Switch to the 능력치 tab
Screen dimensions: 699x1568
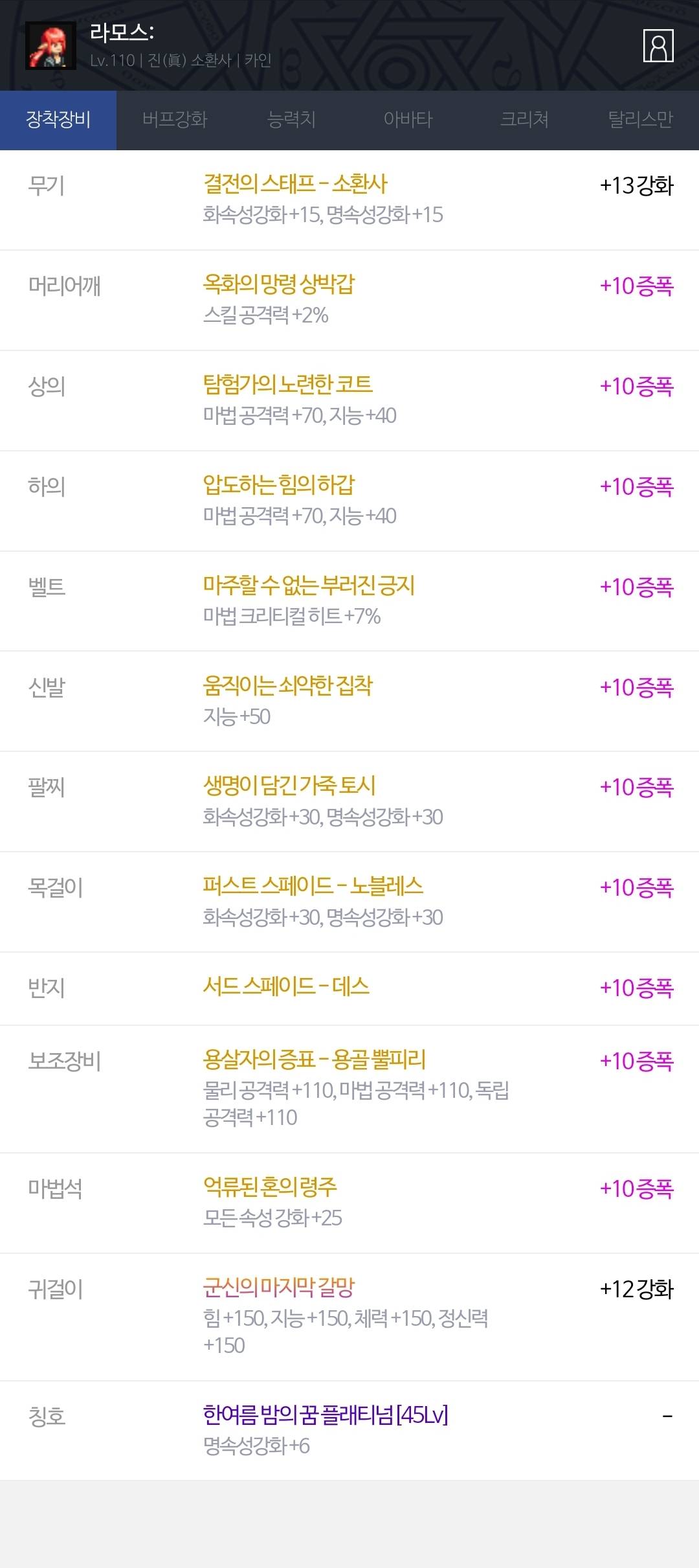[x=291, y=120]
